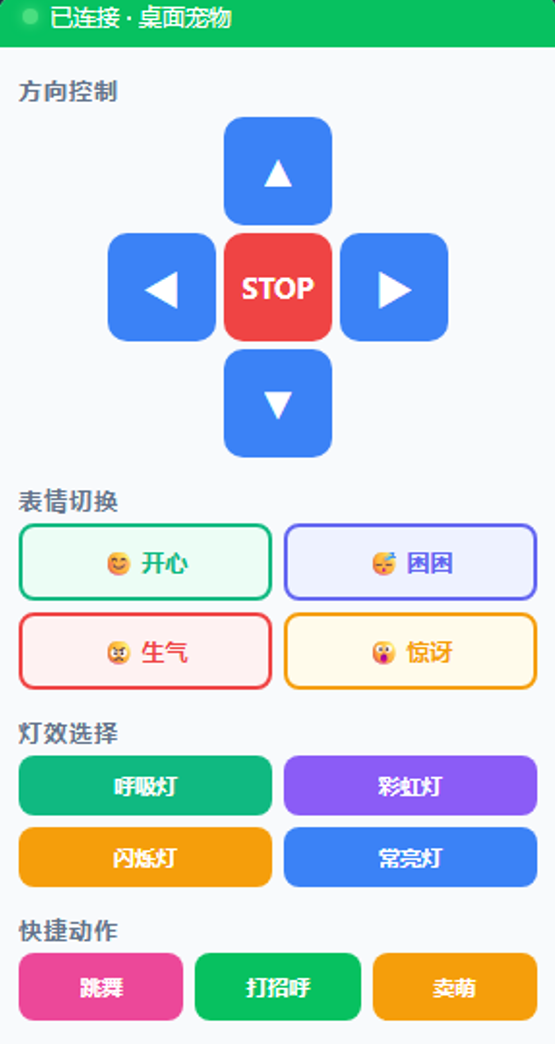Switch expression to 困困
Viewport: 555px width, 1044px height.
pos(411,562)
